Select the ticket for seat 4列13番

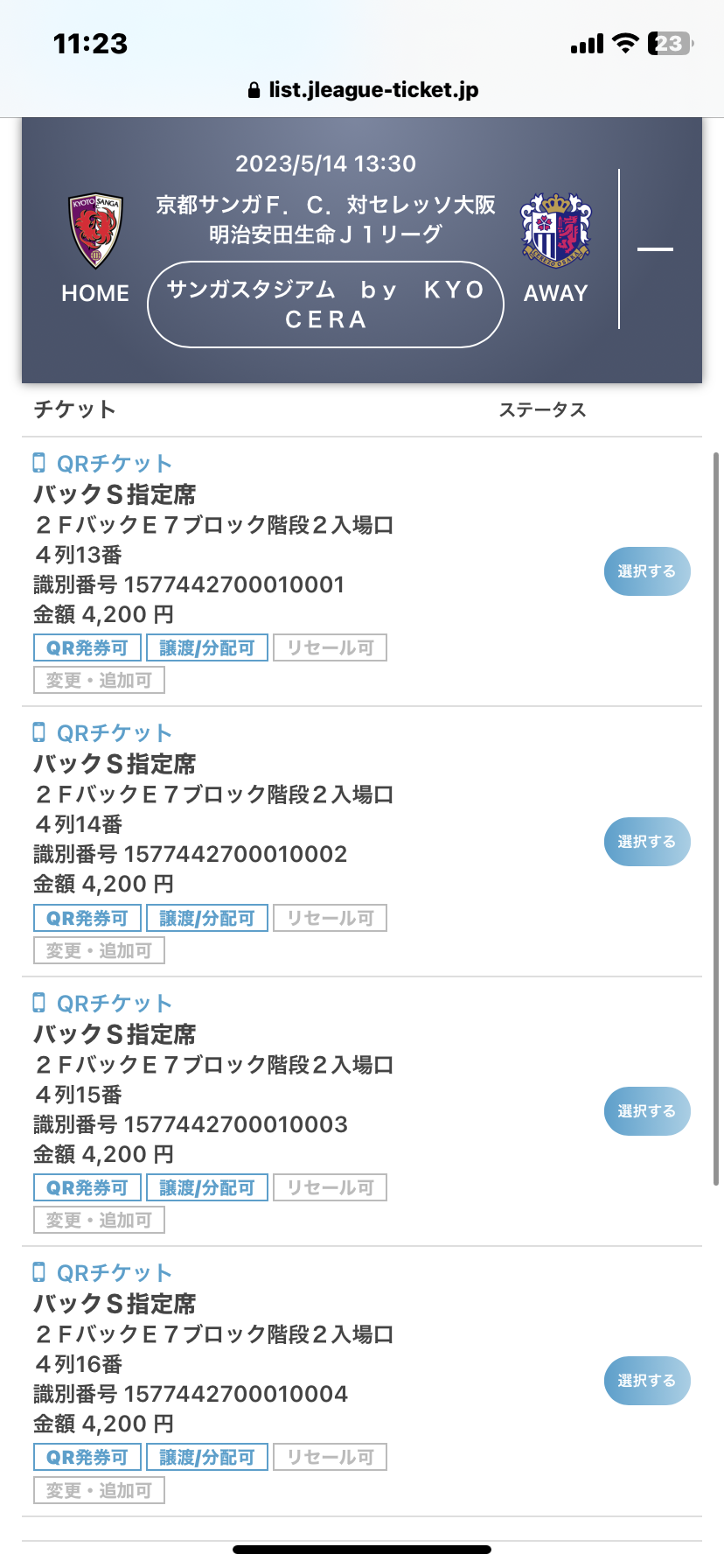pyautogui.click(x=647, y=571)
